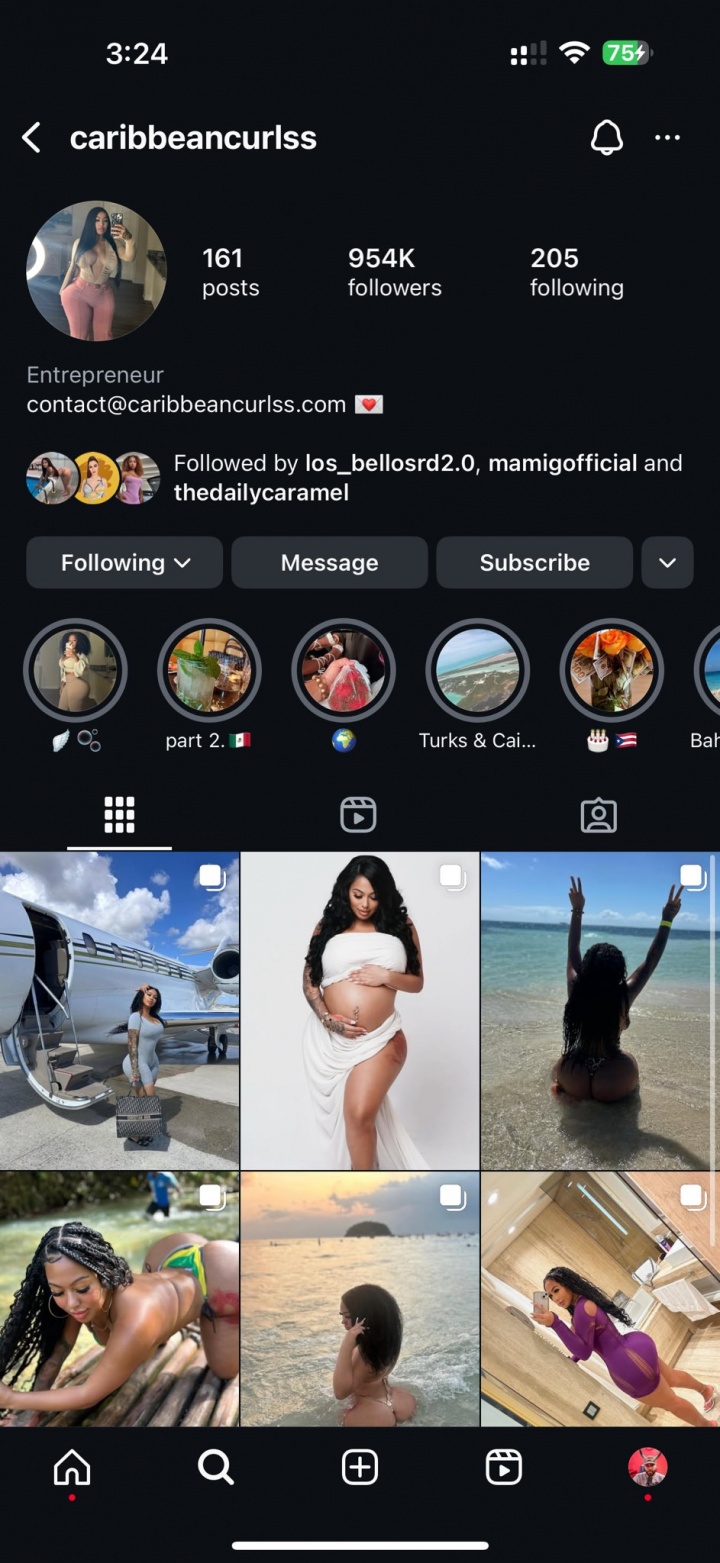View the followers list
This screenshot has height=1563, width=720.
click(x=394, y=272)
